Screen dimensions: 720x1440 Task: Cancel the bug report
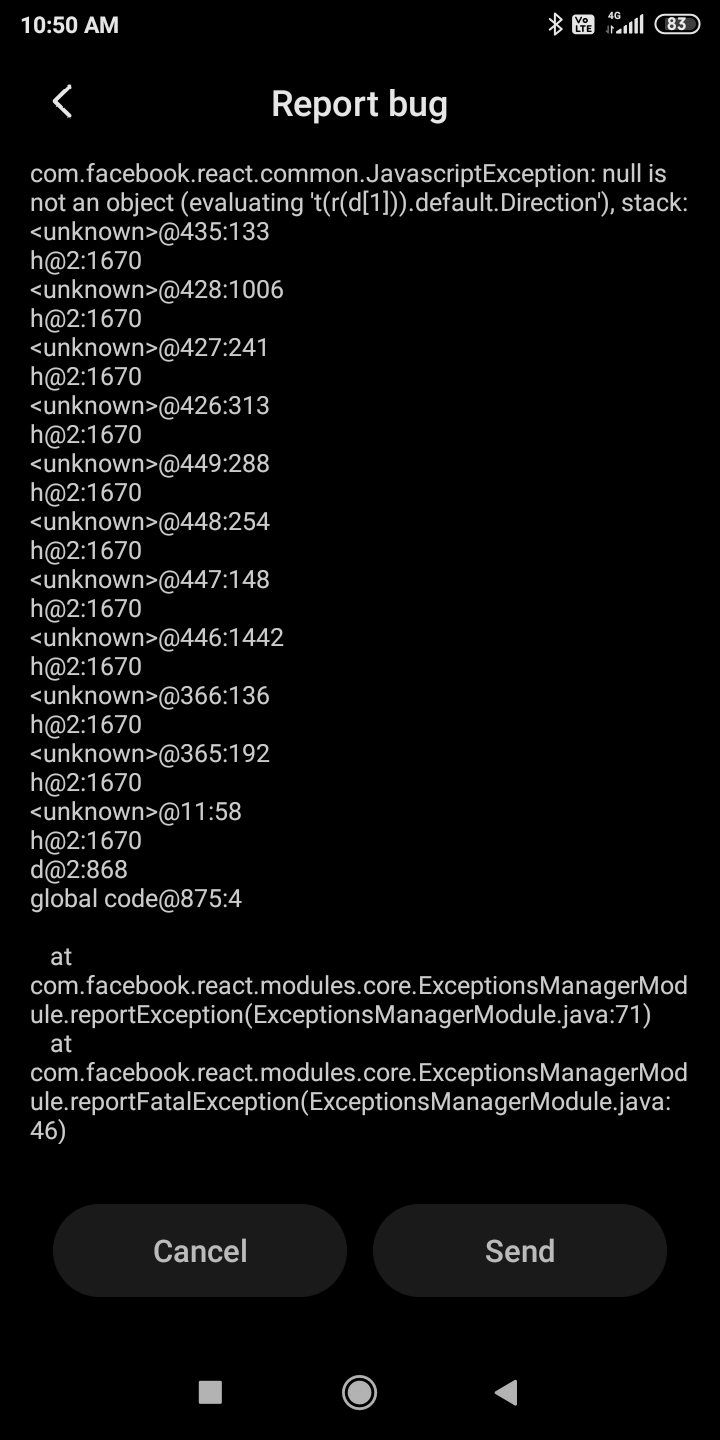[x=200, y=1250]
